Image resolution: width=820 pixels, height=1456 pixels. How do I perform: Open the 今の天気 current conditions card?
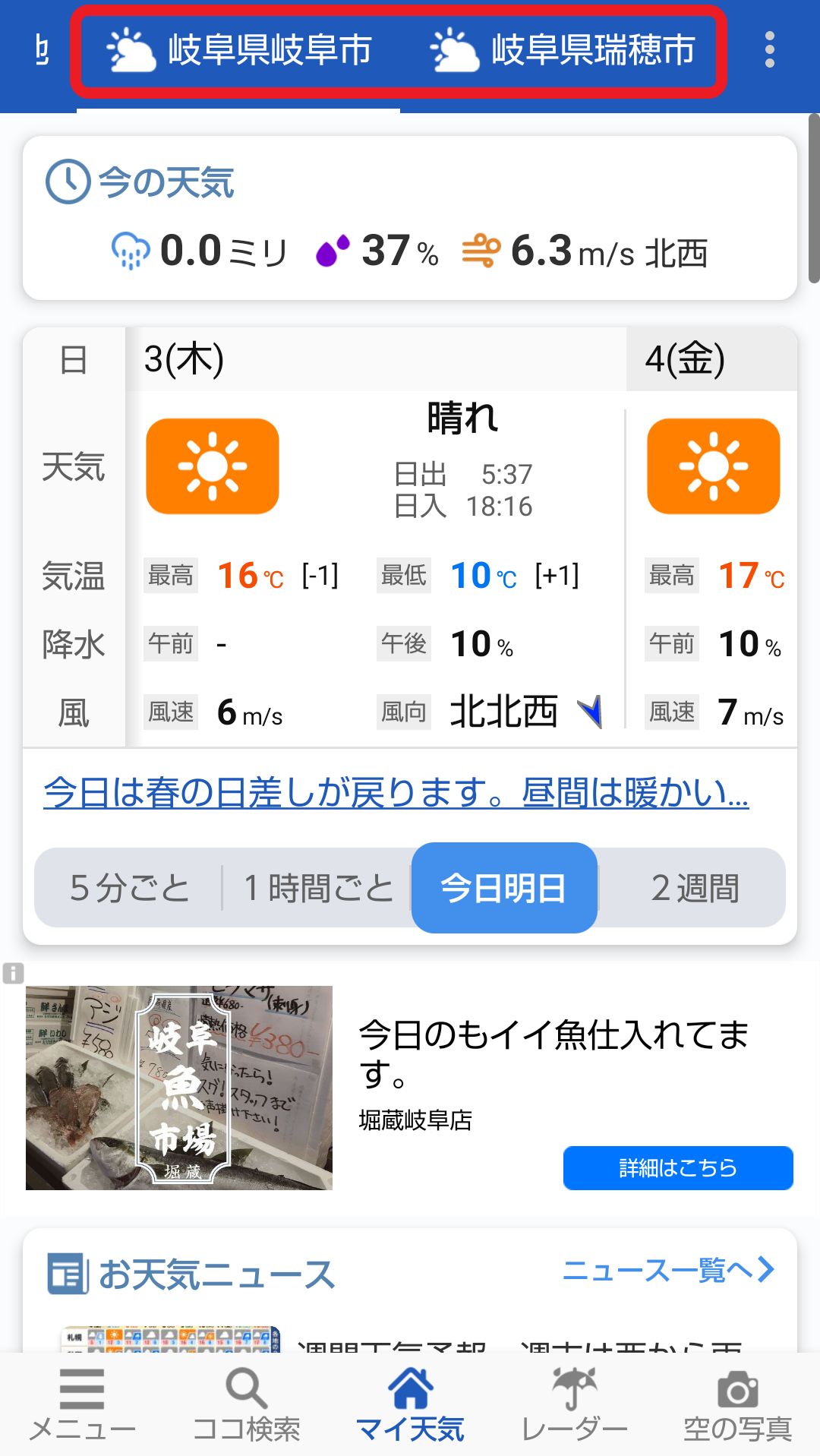[410, 218]
